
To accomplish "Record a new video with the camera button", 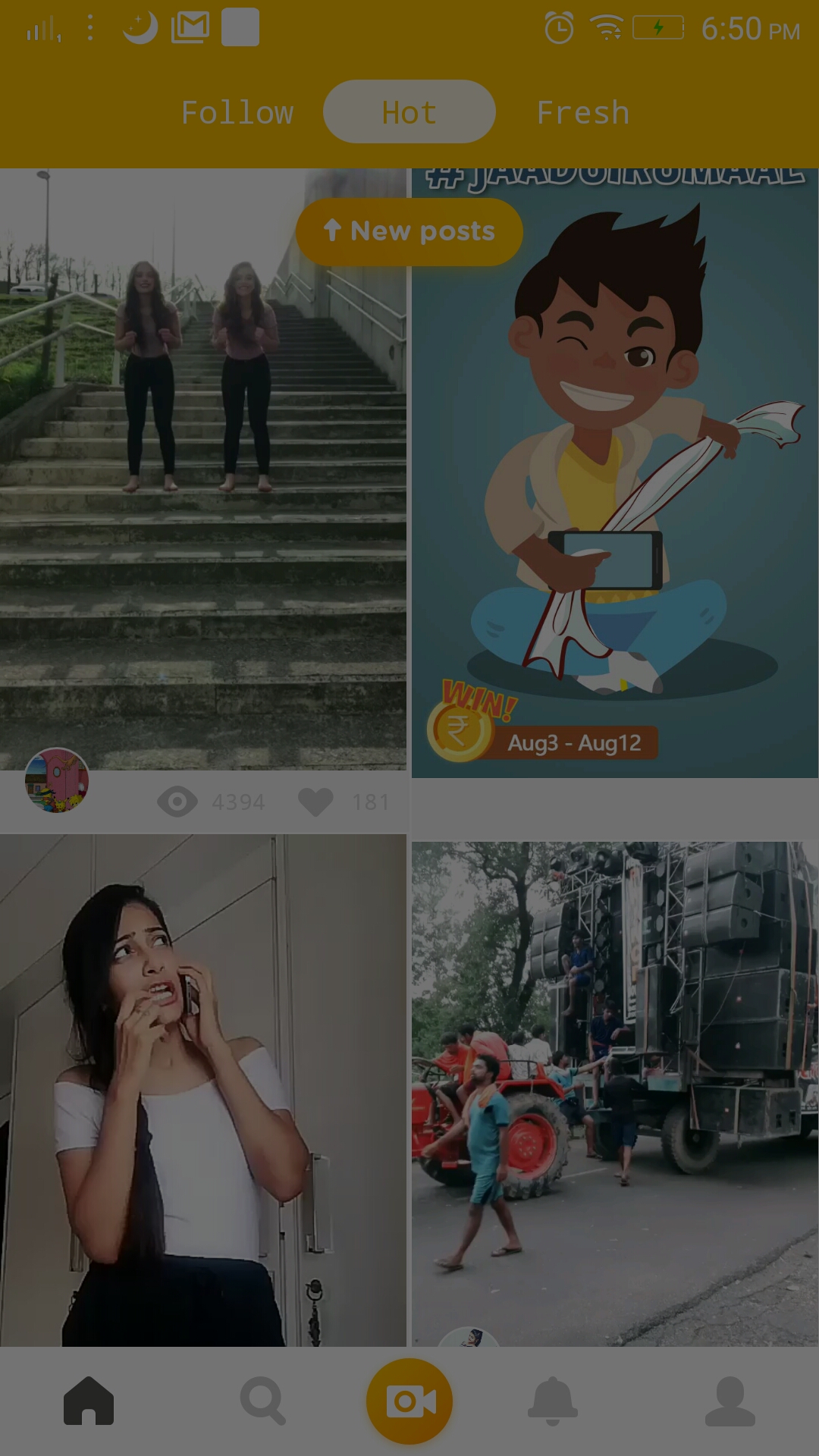I will tap(409, 1401).
